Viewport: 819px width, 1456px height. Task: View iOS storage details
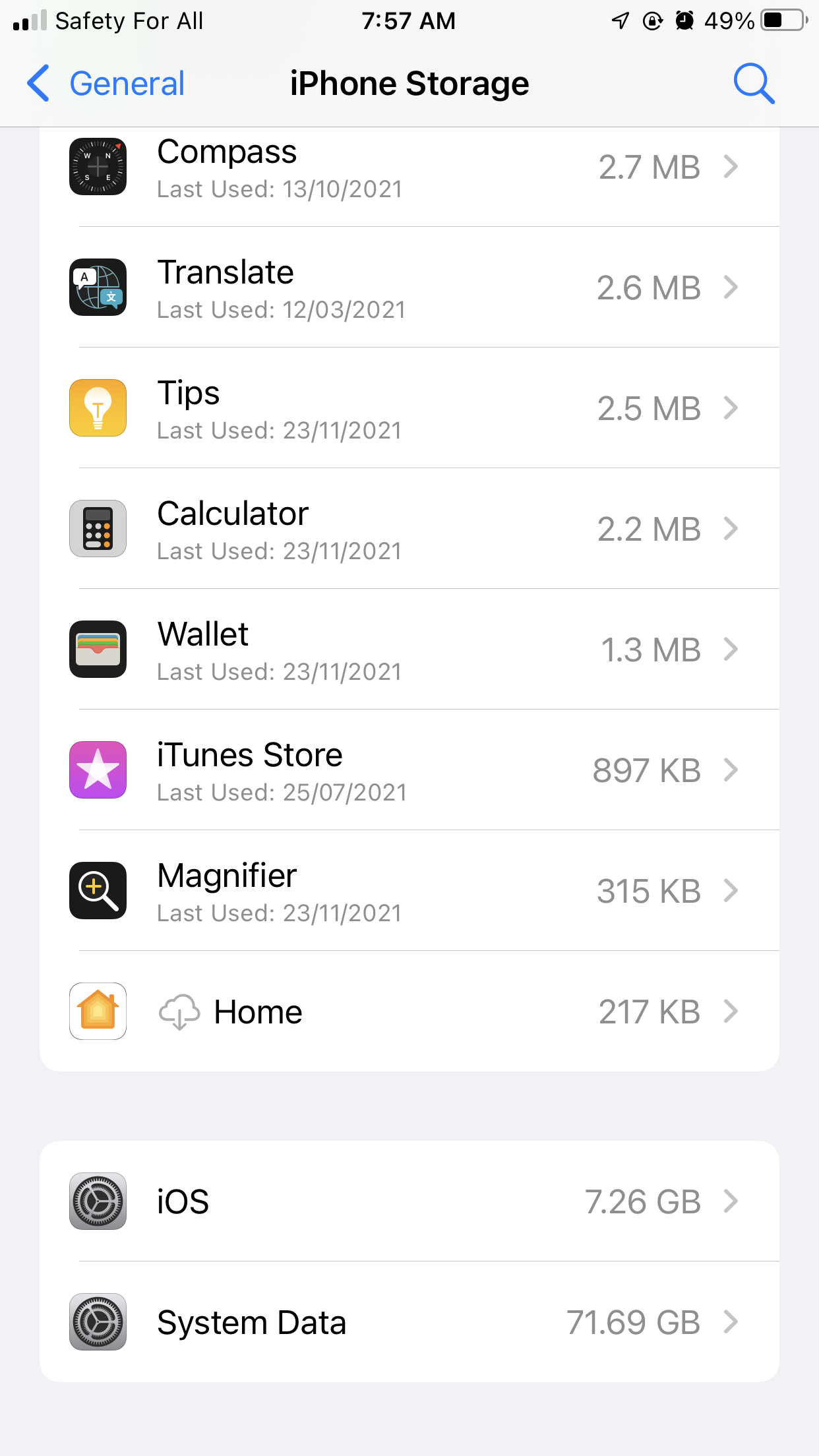point(409,1201)
